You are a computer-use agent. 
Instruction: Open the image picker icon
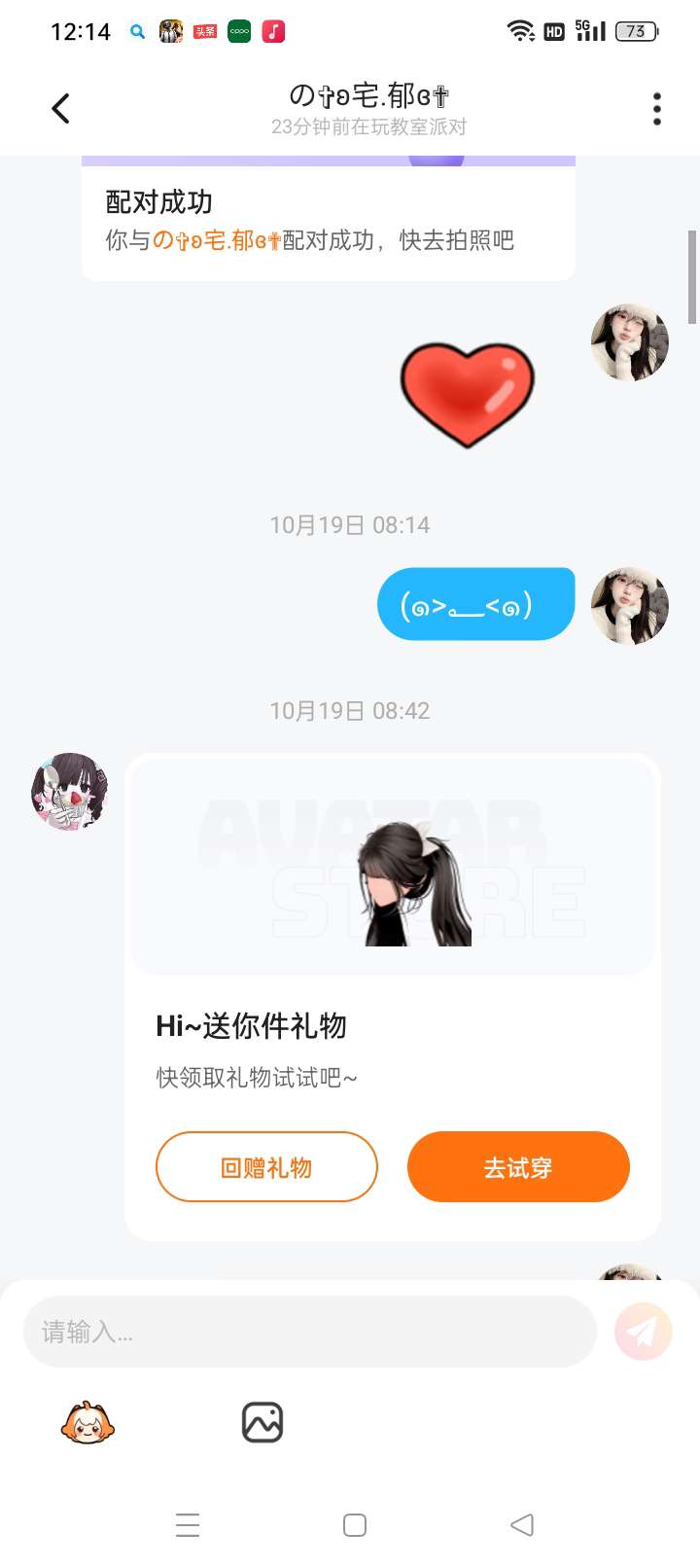point(262,1423)
